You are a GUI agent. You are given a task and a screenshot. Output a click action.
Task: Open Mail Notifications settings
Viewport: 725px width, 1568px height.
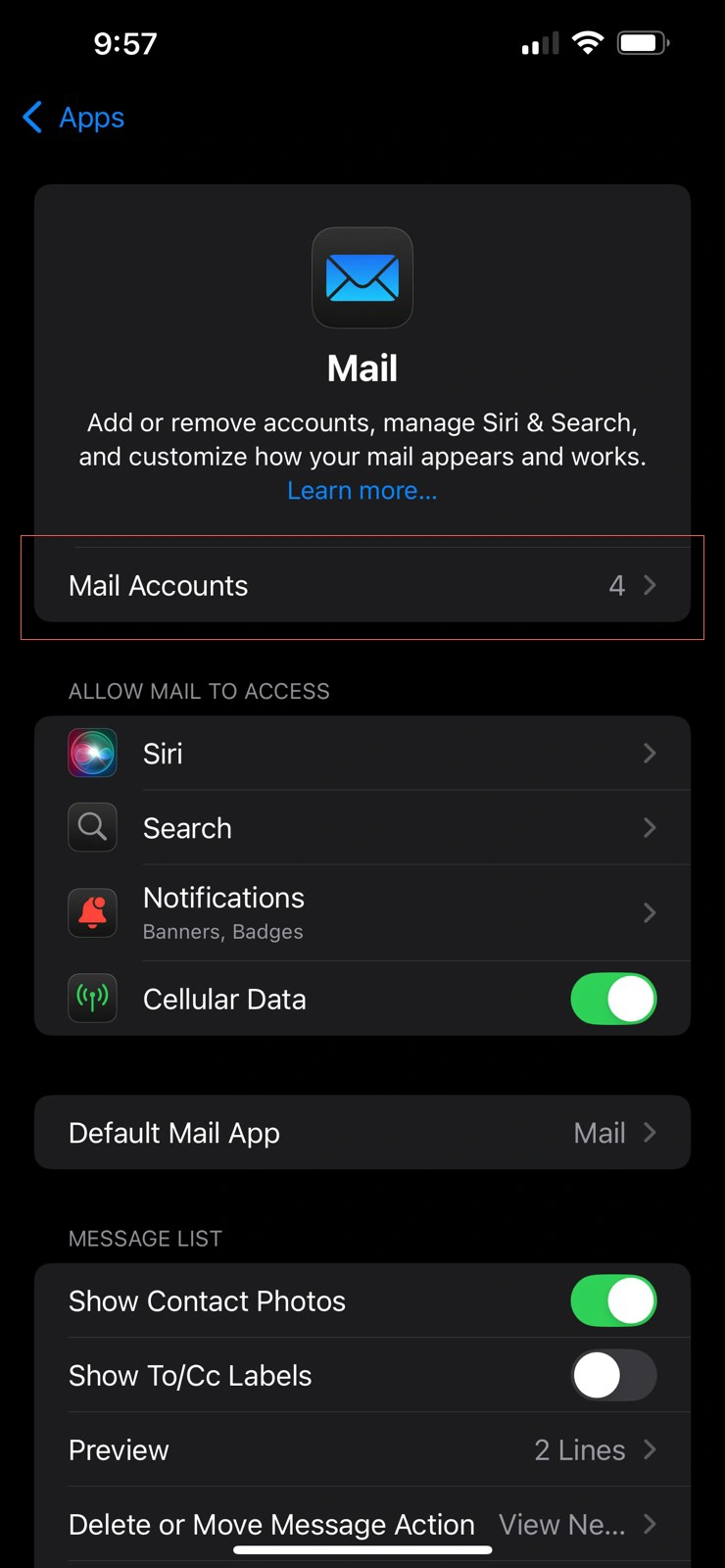[362, 913]
